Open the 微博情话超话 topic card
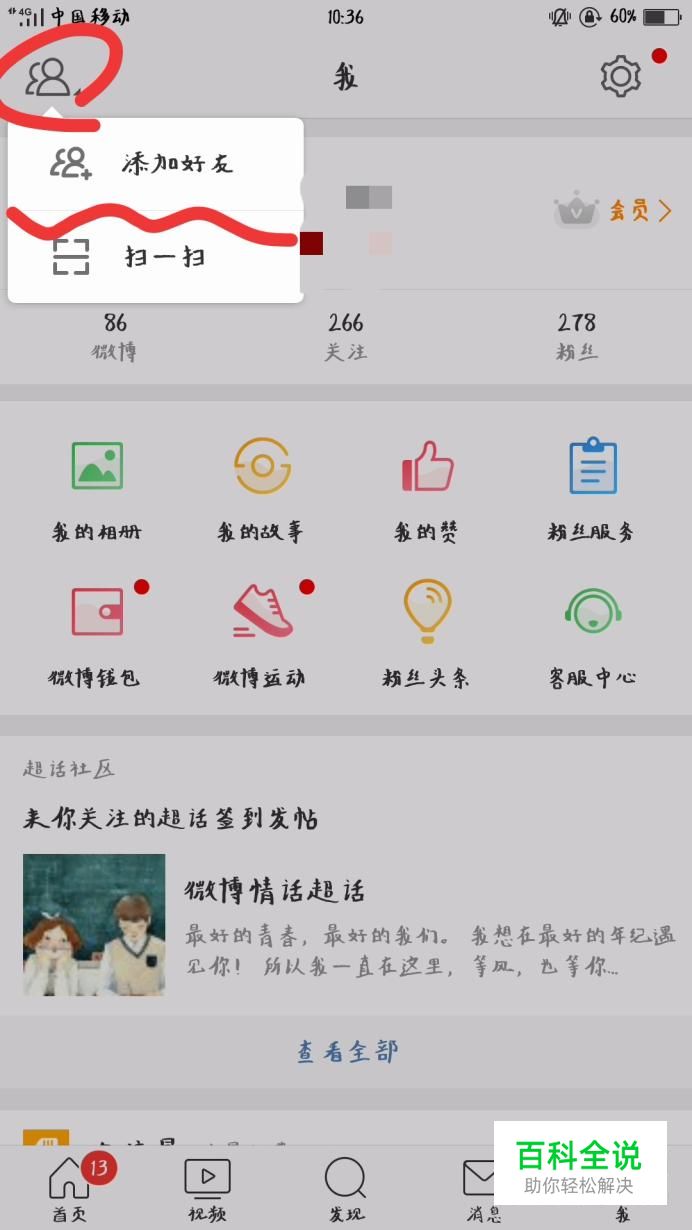The width and height of the screenshot is (692, 1230). [x=346, y=925]
